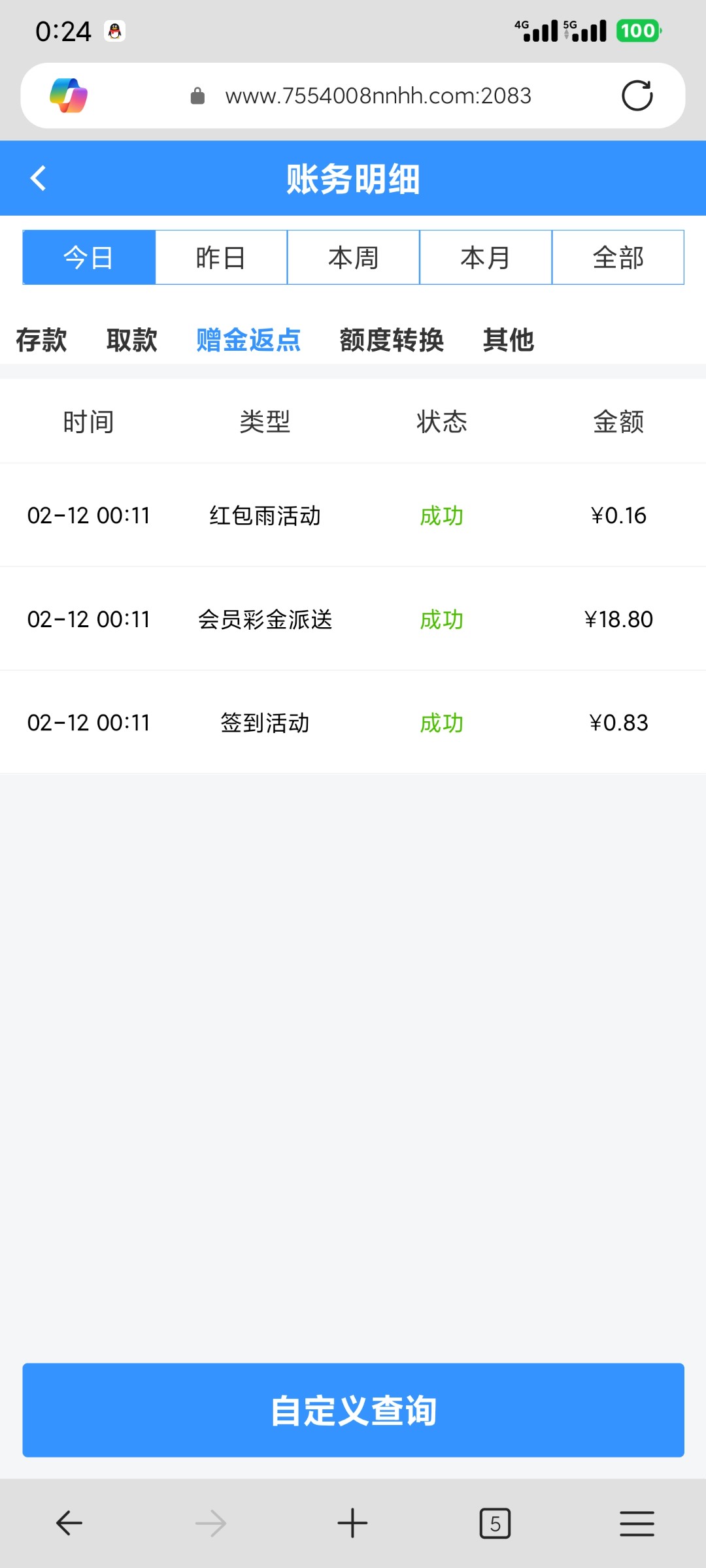Navigate back in the browser toolbar

coord(69,1524)
